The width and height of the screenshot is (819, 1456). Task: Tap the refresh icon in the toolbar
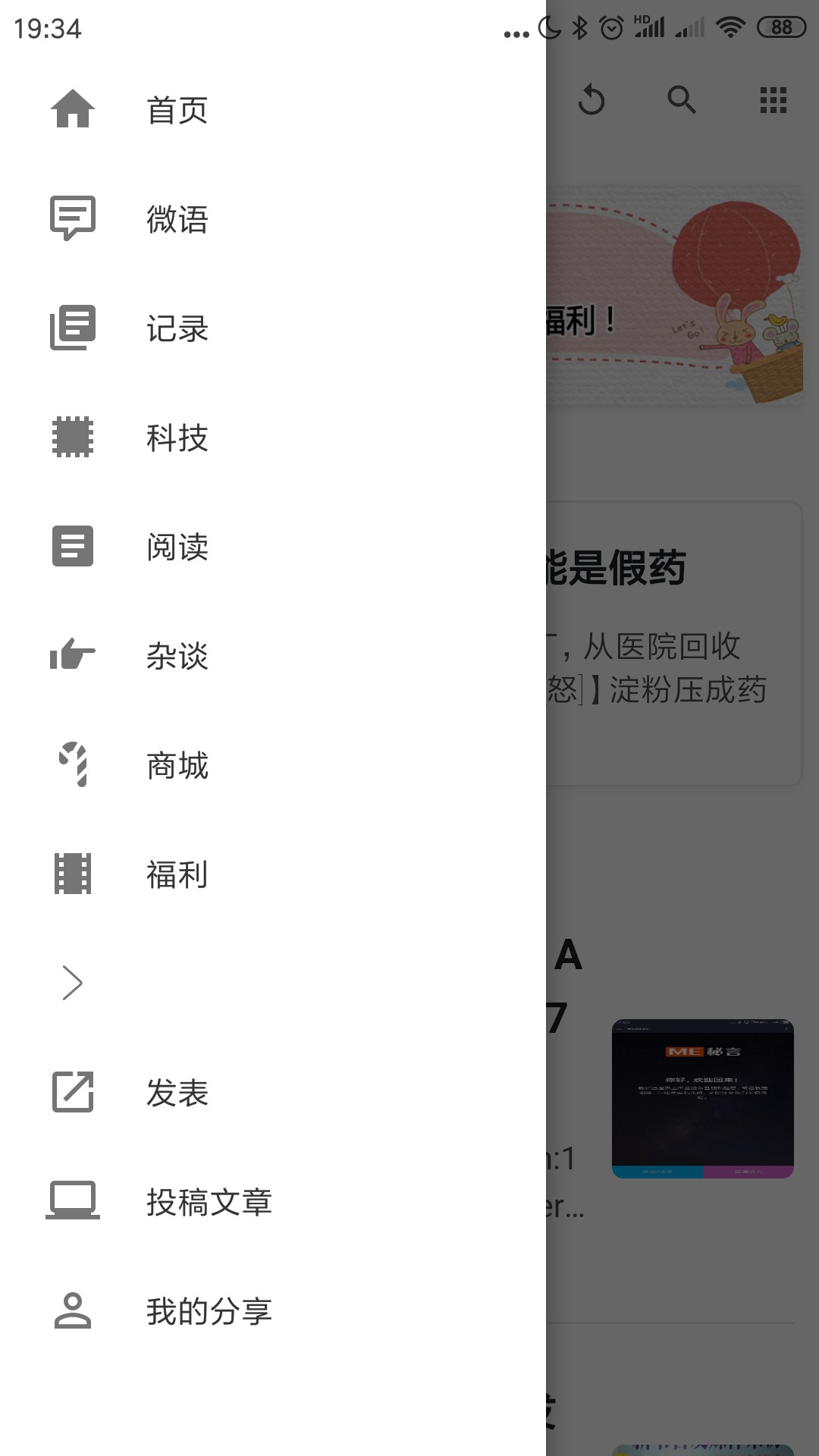pos(591,100)
